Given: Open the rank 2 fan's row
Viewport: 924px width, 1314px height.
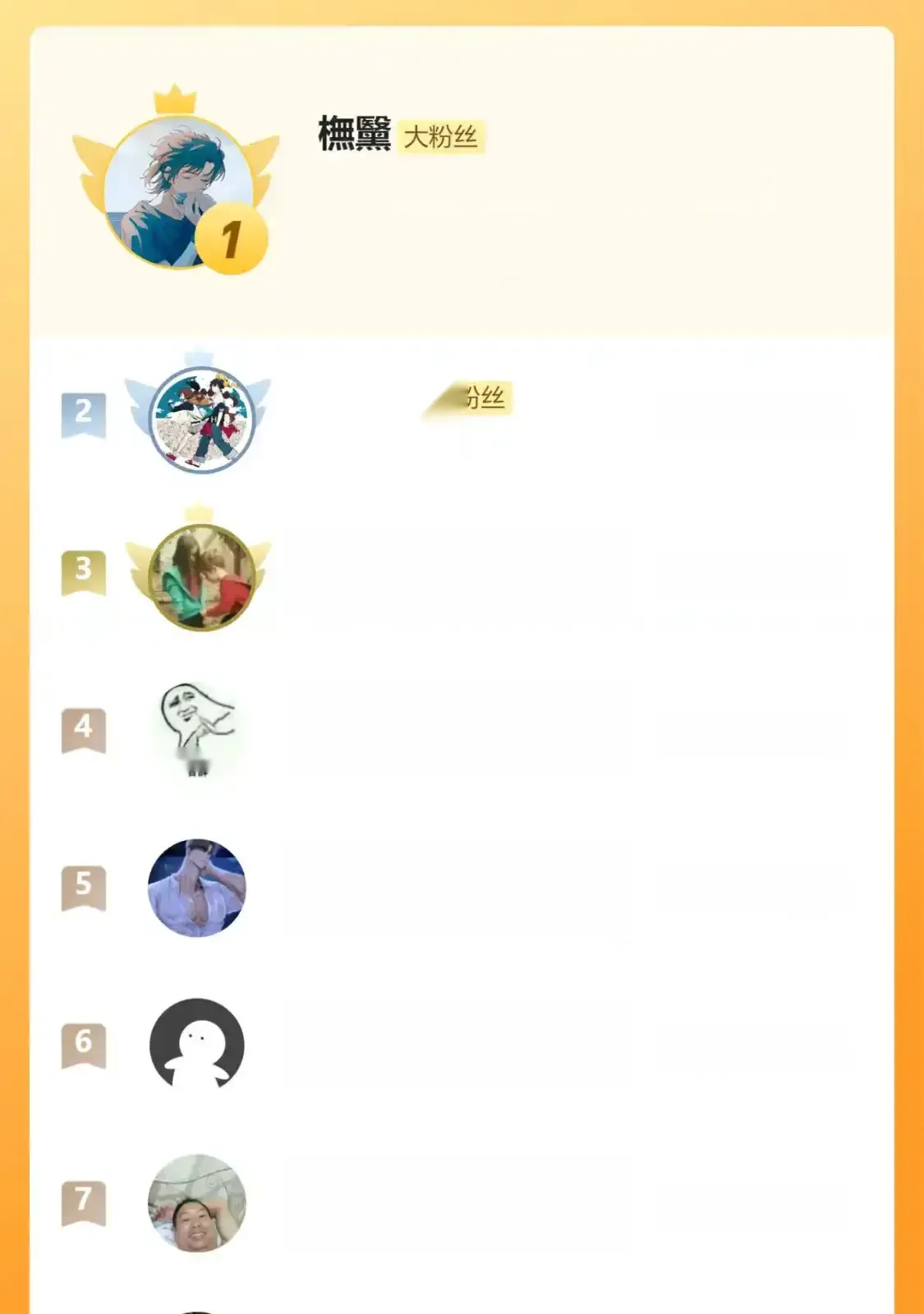Looking at the screenshot, I should (x=201, y=420).
